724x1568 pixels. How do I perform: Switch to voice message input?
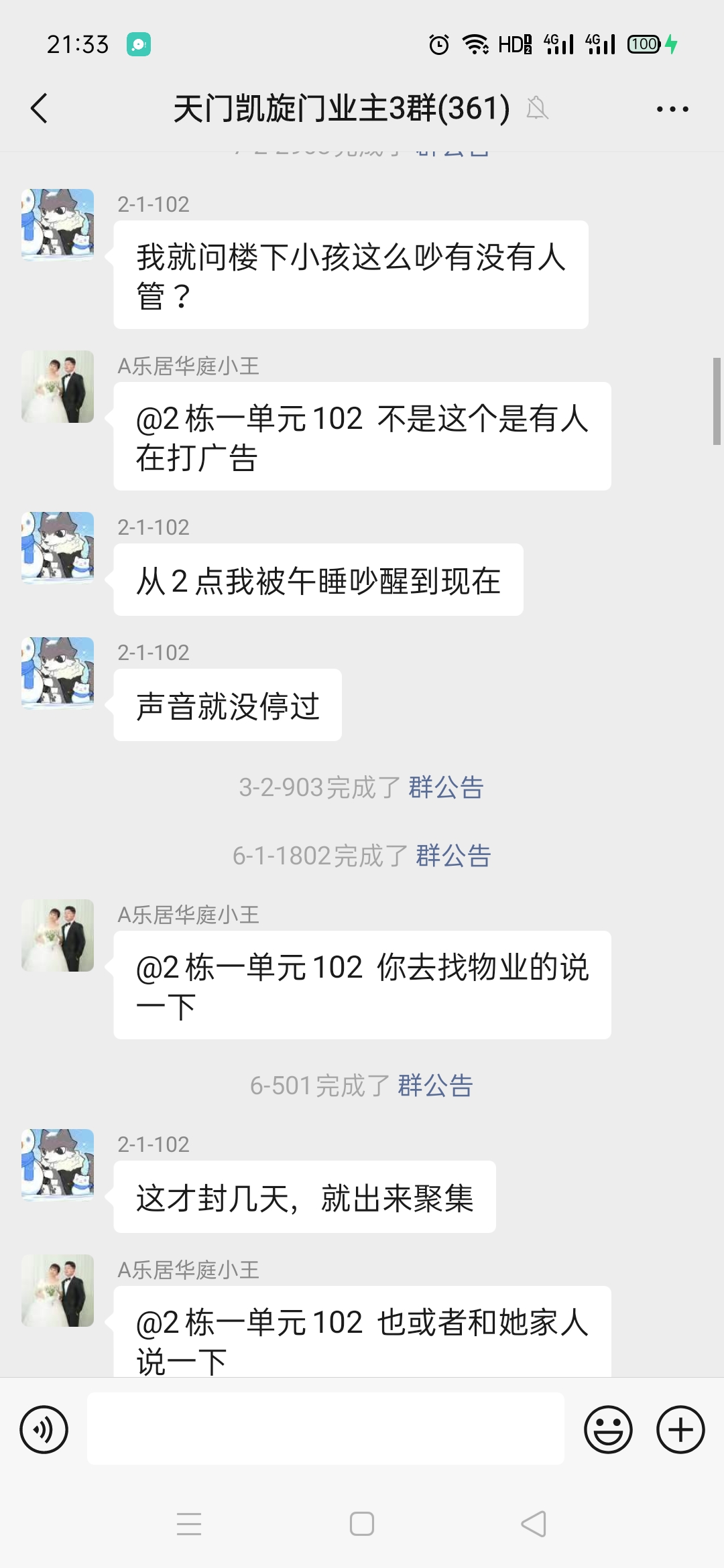click(x=44, y=1429)
